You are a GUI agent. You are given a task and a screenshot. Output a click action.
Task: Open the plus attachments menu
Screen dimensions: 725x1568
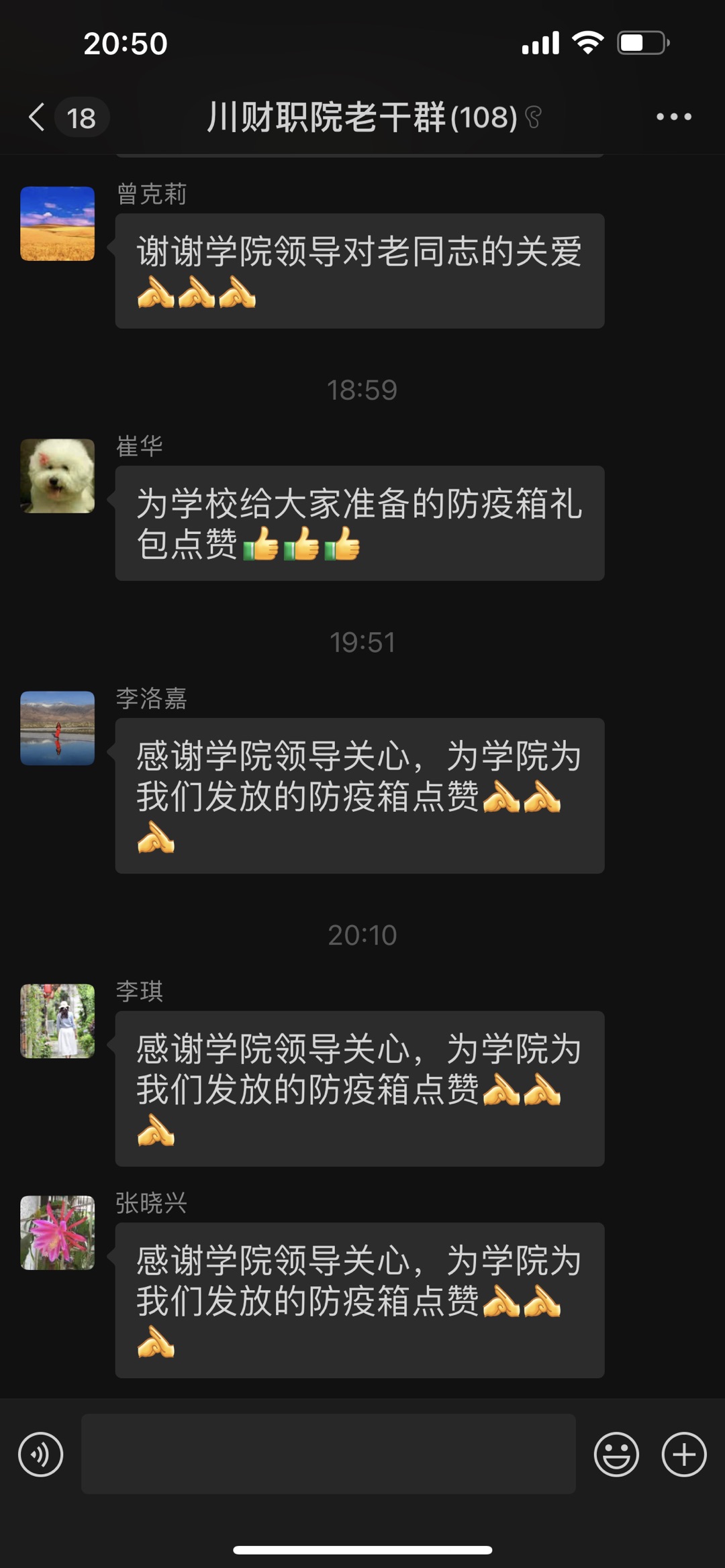pyautogui.click(x=684, y=1455)
